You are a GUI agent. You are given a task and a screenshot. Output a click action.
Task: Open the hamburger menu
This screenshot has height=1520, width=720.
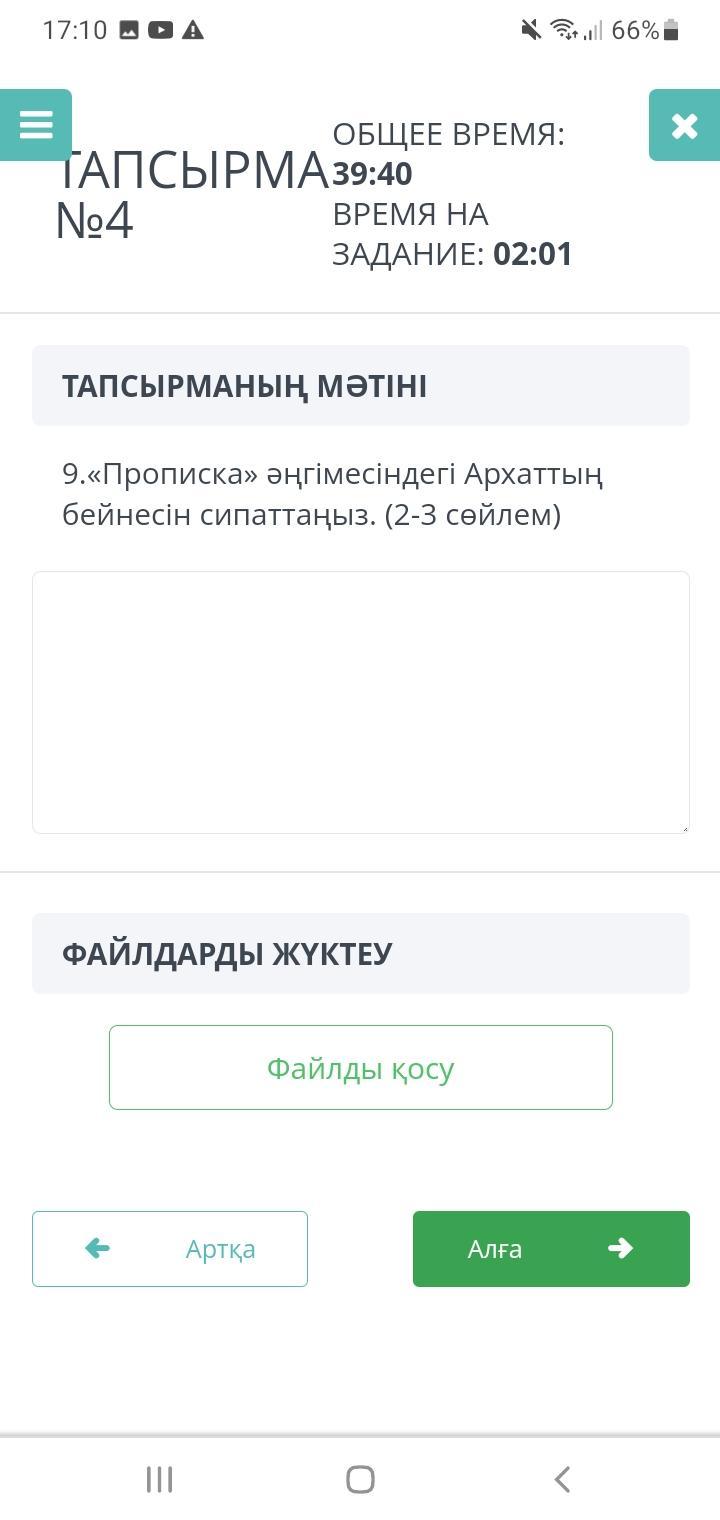click(36, 125)
